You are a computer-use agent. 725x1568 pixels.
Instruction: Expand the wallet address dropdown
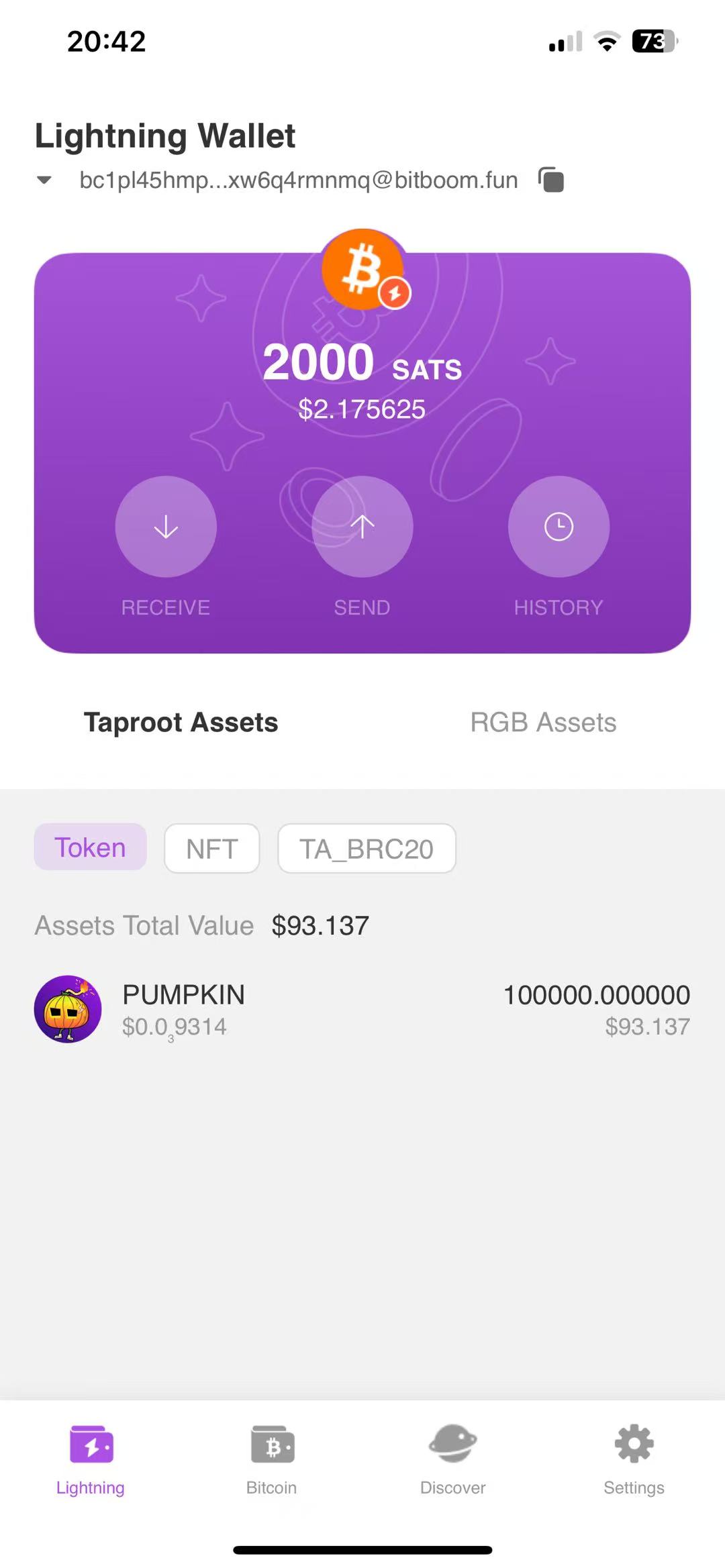[44, 180]
